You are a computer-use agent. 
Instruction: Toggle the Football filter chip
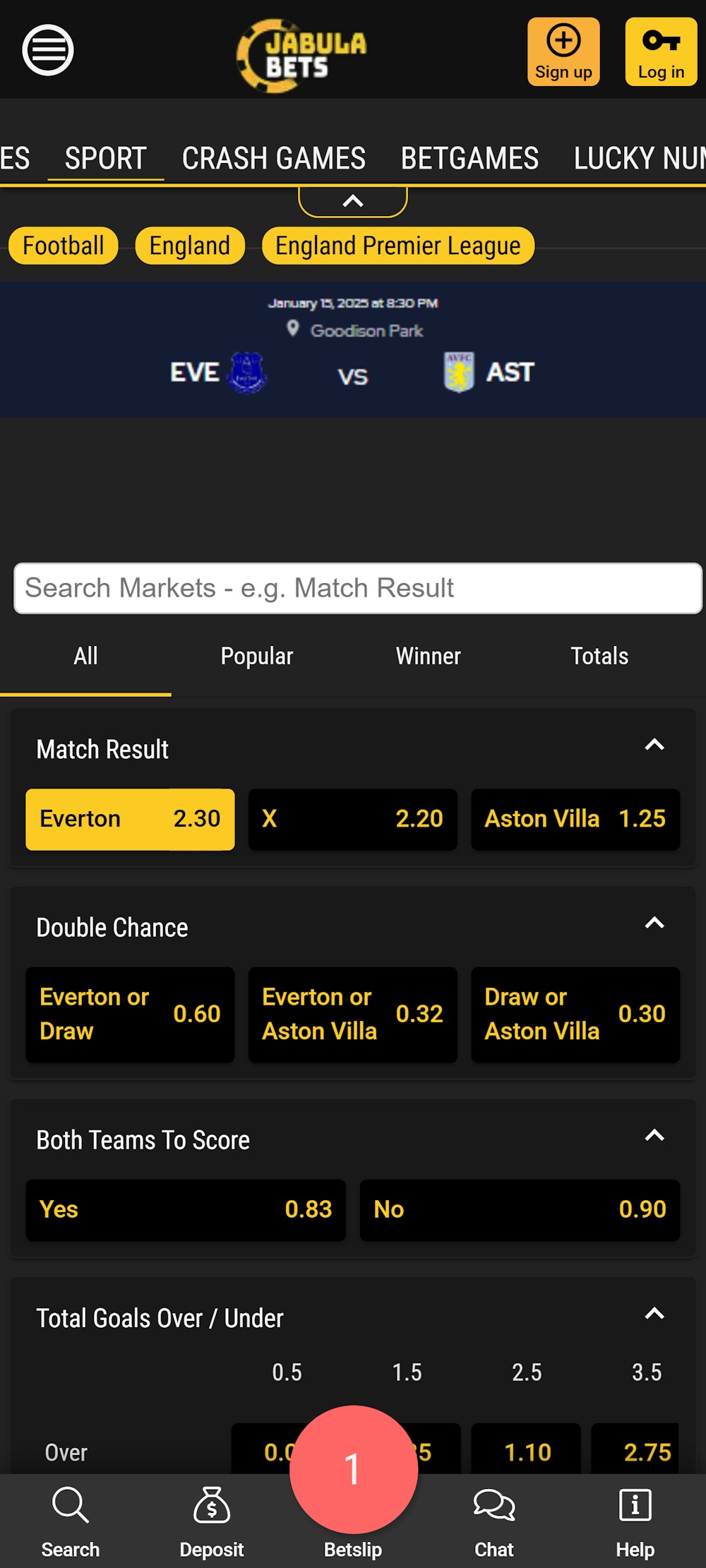(x=62, y=246)
